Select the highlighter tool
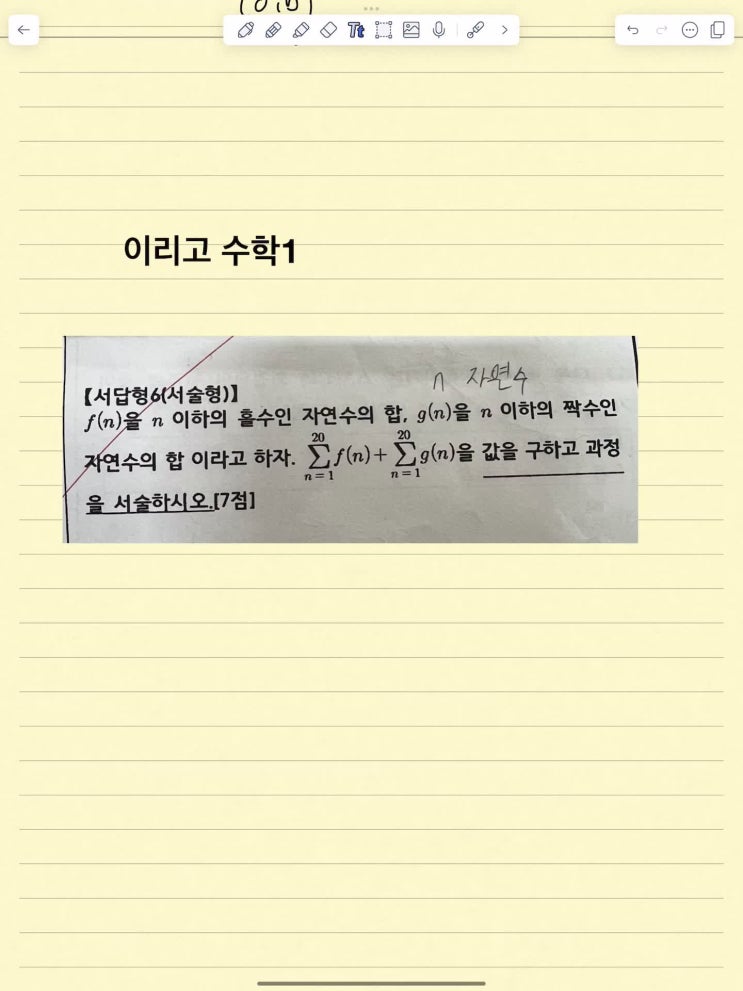The width and height of the screenshot is (743, 991). pyautogui.click(x=300, y=30)
